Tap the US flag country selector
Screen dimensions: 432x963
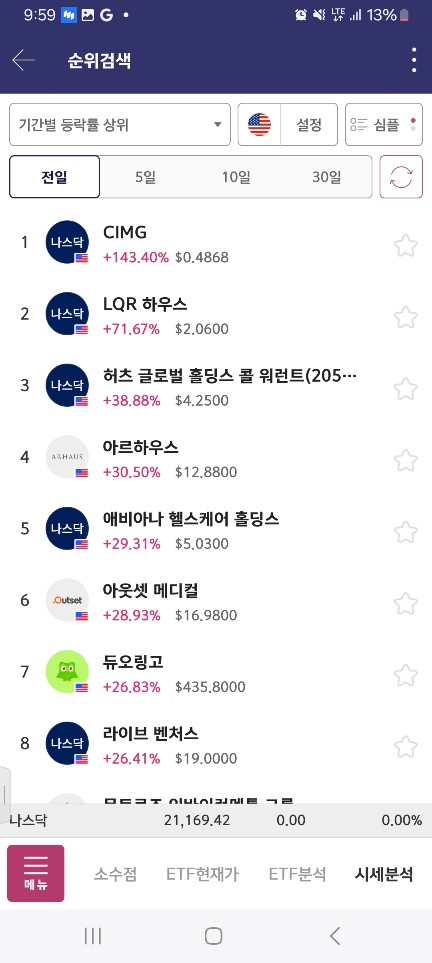[x=259, y=125]
